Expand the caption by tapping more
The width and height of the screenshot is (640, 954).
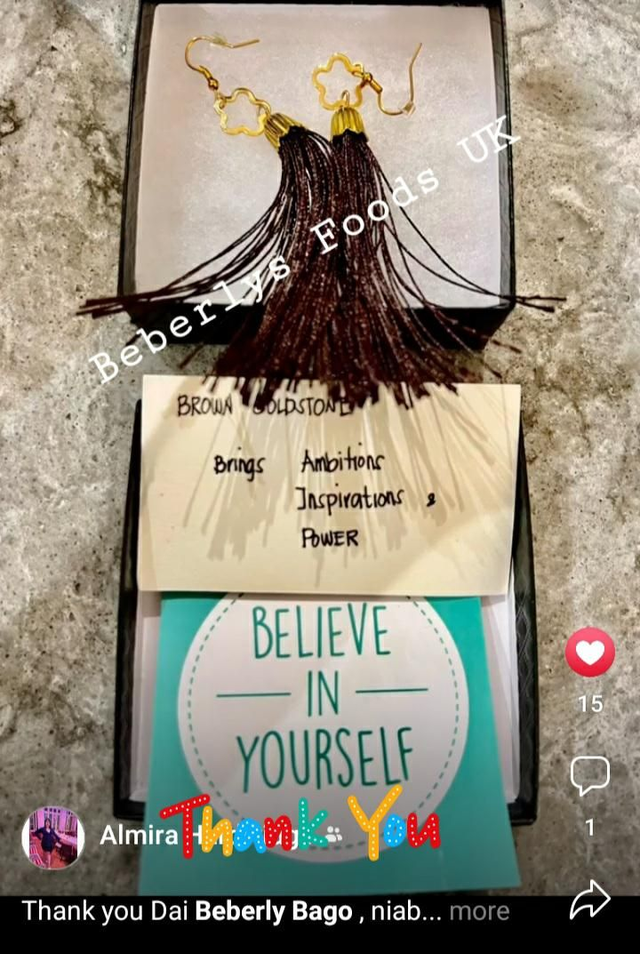click(479, 911)
